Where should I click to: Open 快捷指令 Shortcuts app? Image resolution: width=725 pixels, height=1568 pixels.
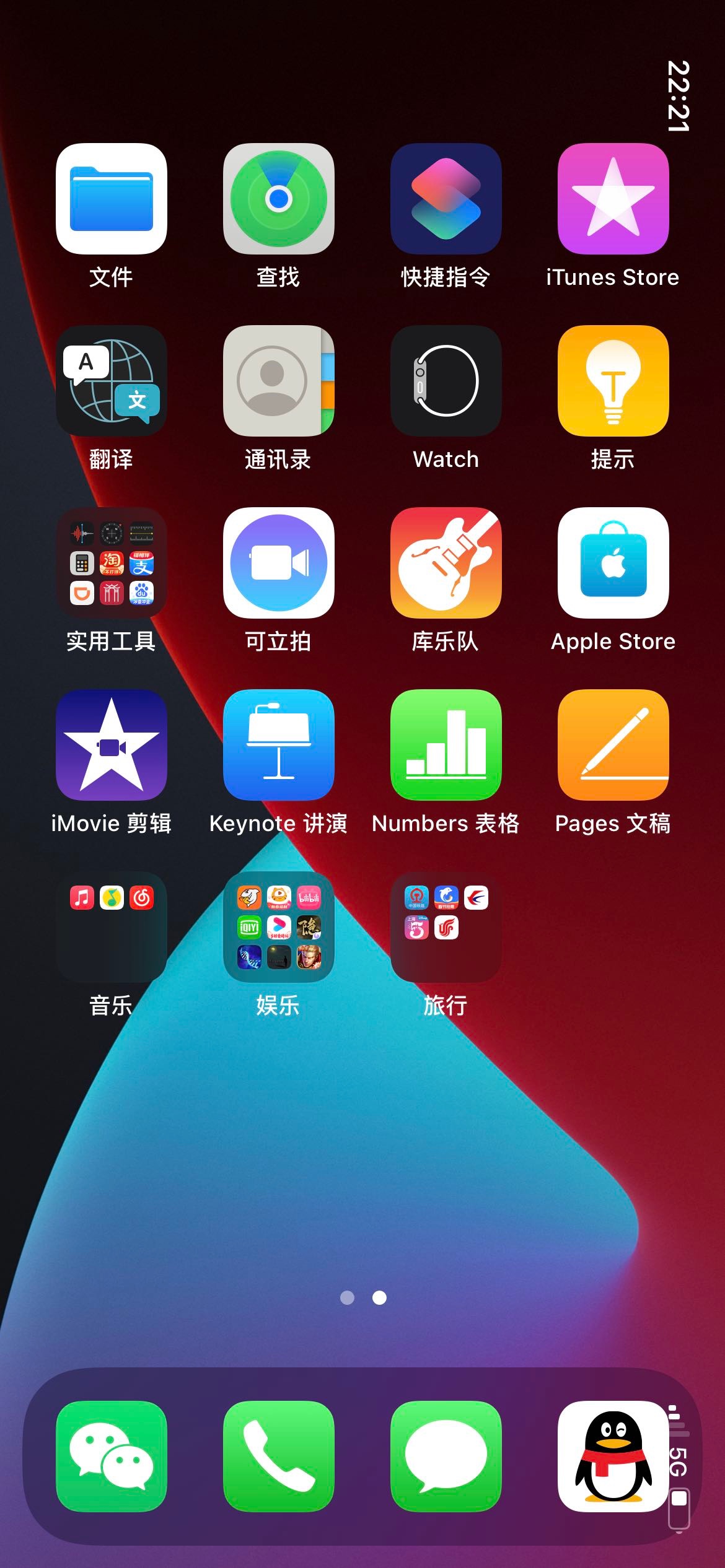pyautogui.click(x=446, y=199)
